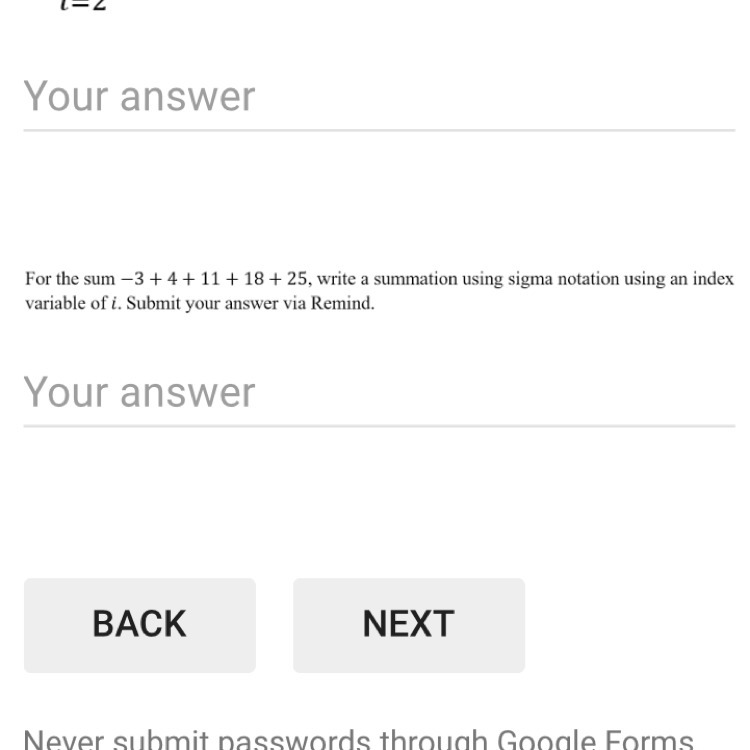Continue the form with NEXT
Viewport: 750px width, 750px height.
point(408,625)
